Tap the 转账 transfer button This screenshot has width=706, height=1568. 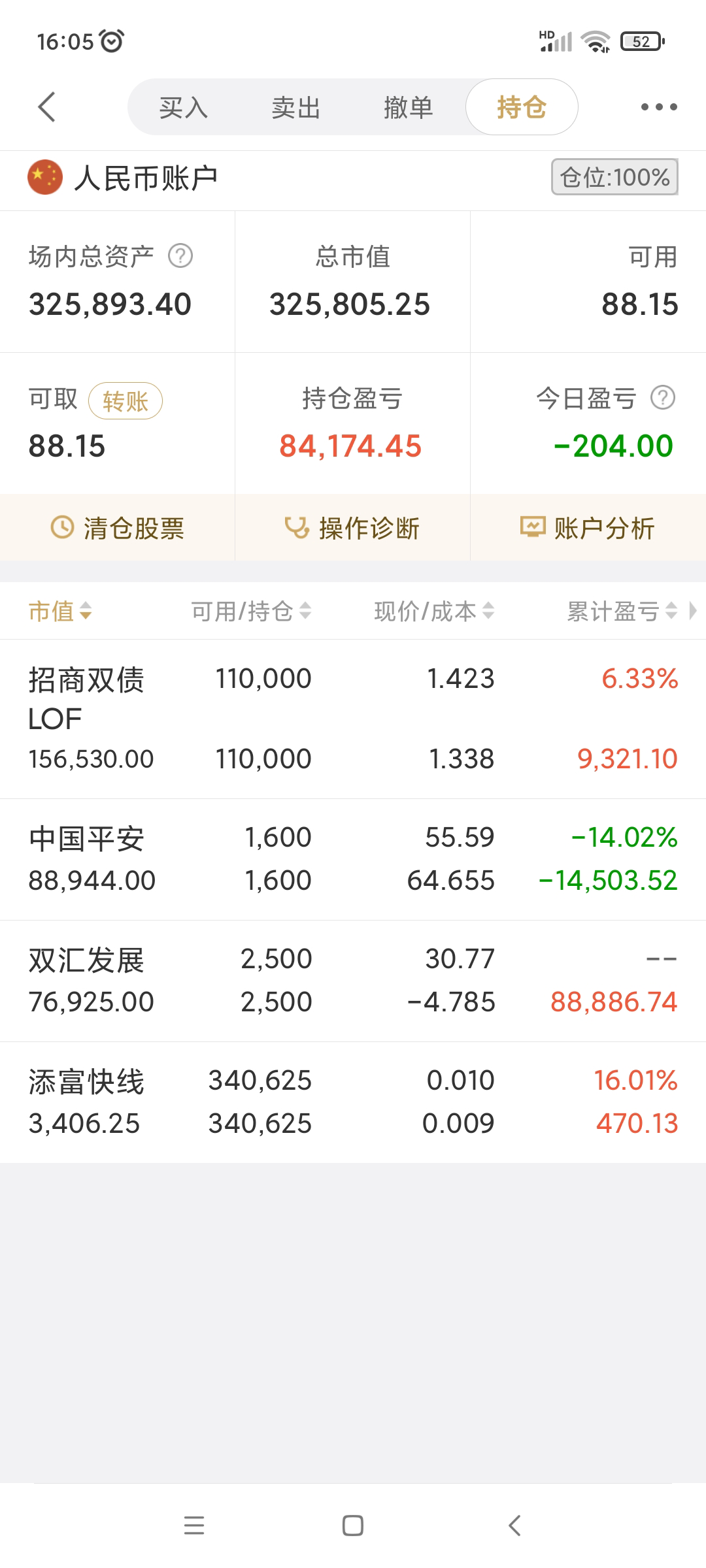click(x=125, y=401)
